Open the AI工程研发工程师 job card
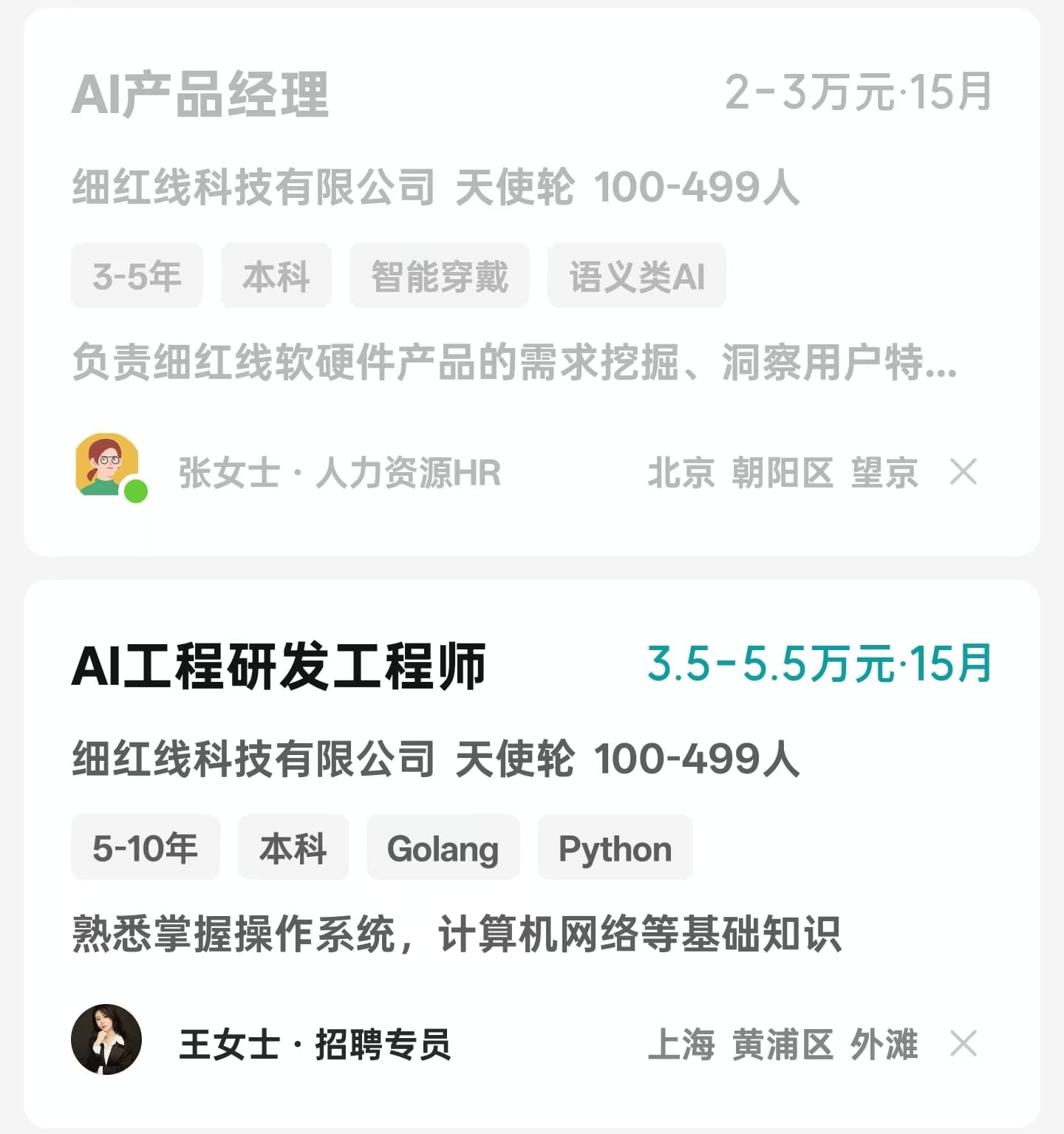1064x1134 pixels. coord(278,666)
